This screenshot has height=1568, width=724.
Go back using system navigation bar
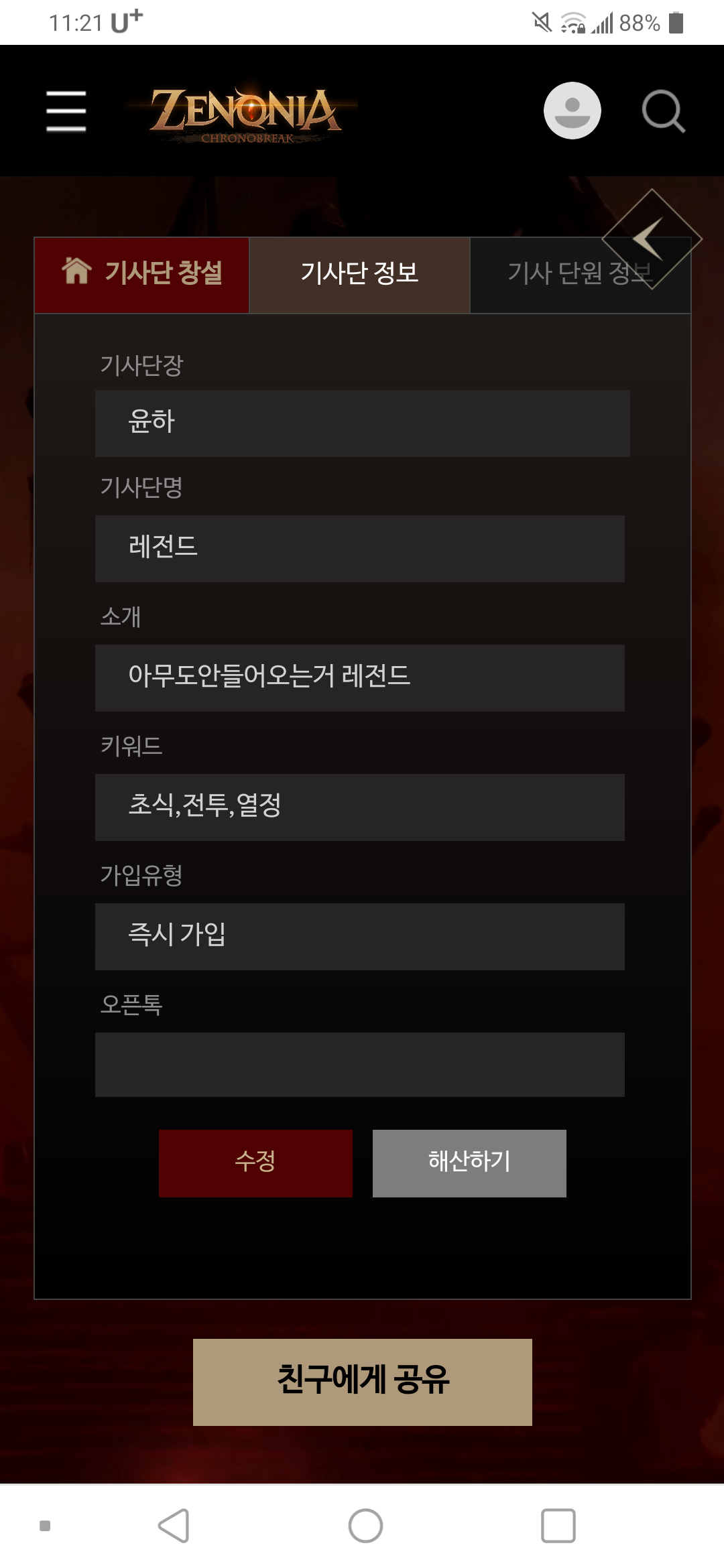(x=174, y=1526)
